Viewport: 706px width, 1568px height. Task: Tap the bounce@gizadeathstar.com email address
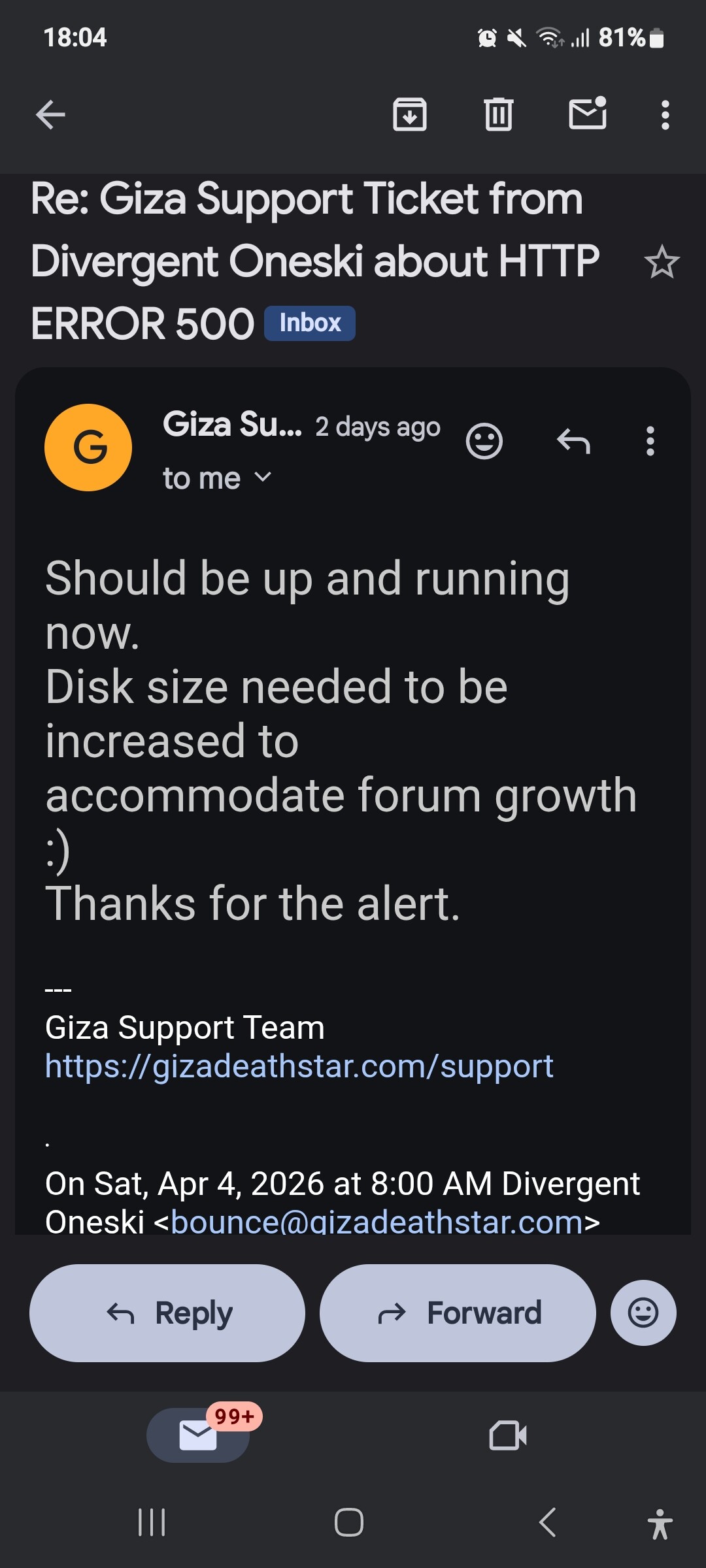pyautogui.click(x=377, y=1222)
